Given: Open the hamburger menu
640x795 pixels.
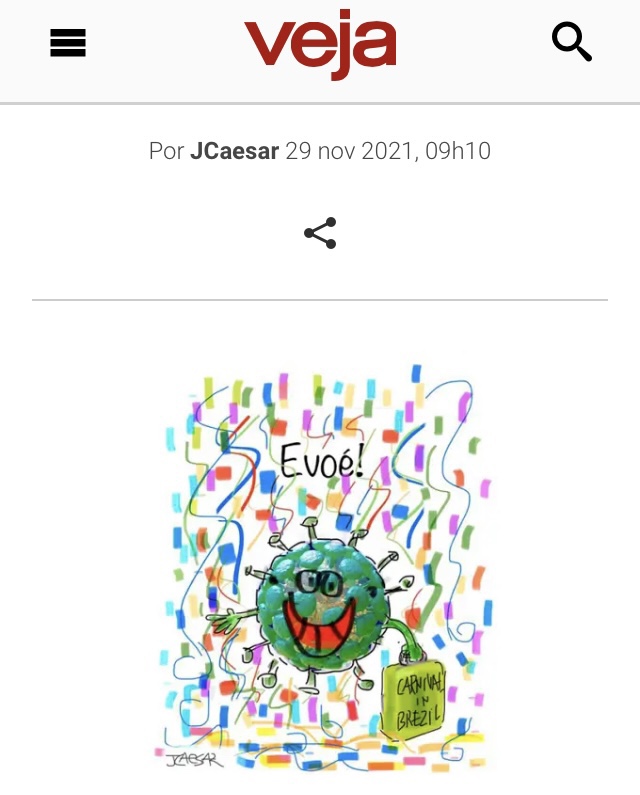Looking at the screenshot, I should [68, 43].
